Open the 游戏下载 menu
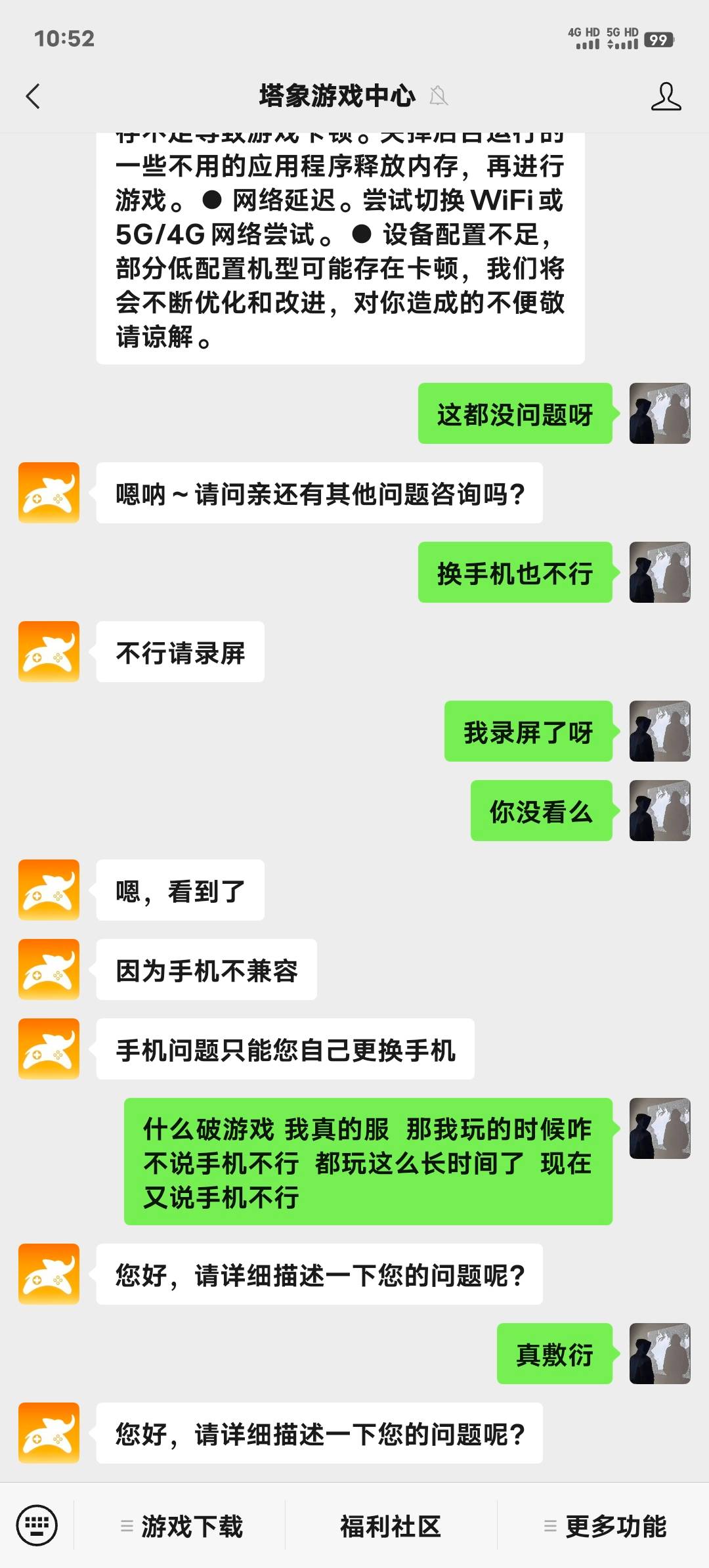This screenshot has width=709, height=1568. click(181, 1526)
